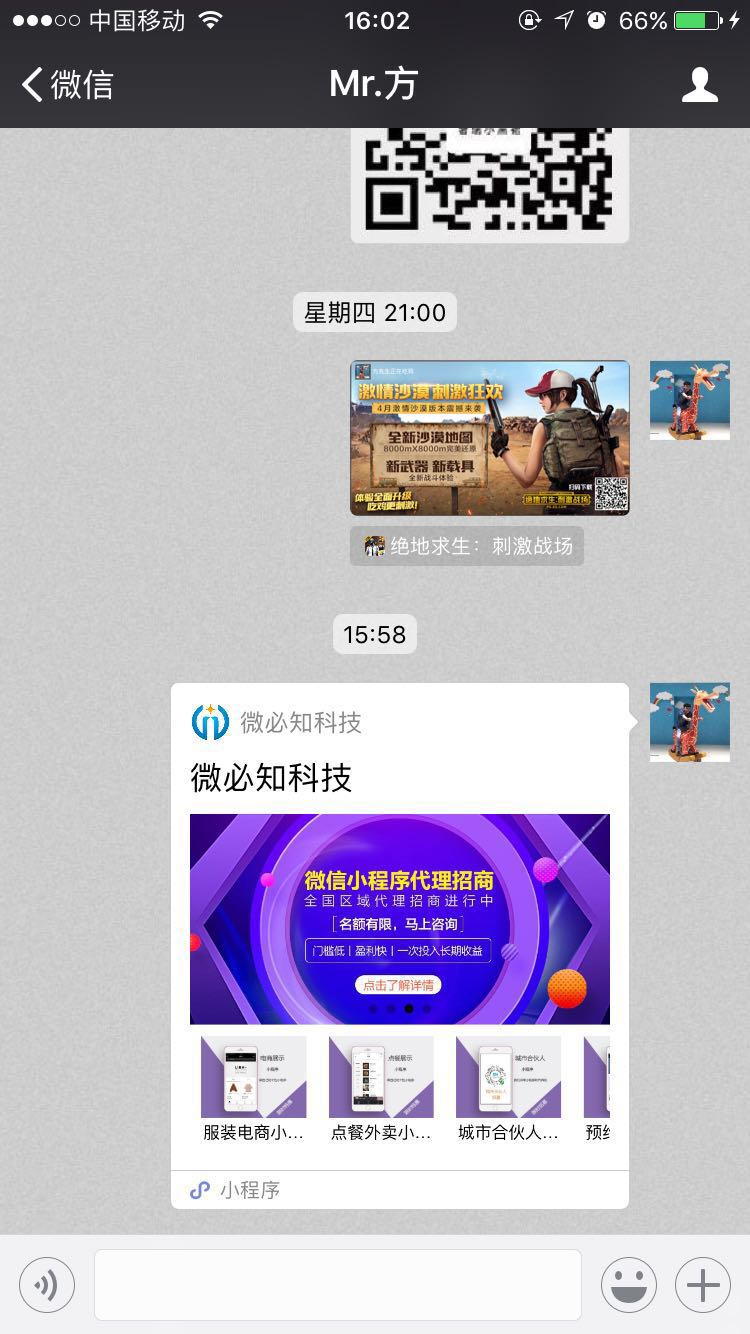Image resolution: width=750 pixels, height=1334 pixels.
Task: Tap the chat title Mr.方
Action: pyautogui.click(x=374, y=85)
